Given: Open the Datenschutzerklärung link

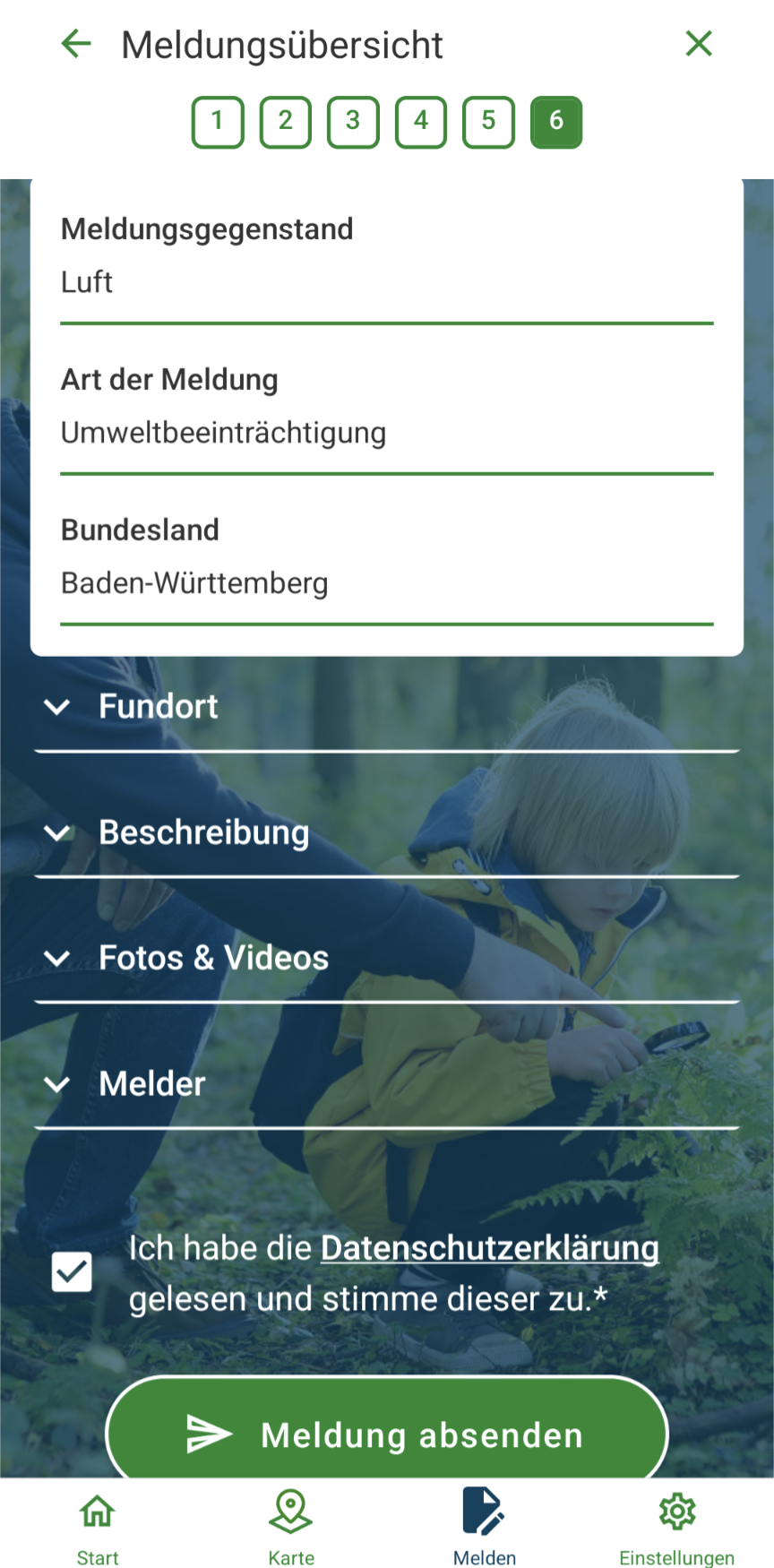Looking at the screenshot, I should [489, 1248].
